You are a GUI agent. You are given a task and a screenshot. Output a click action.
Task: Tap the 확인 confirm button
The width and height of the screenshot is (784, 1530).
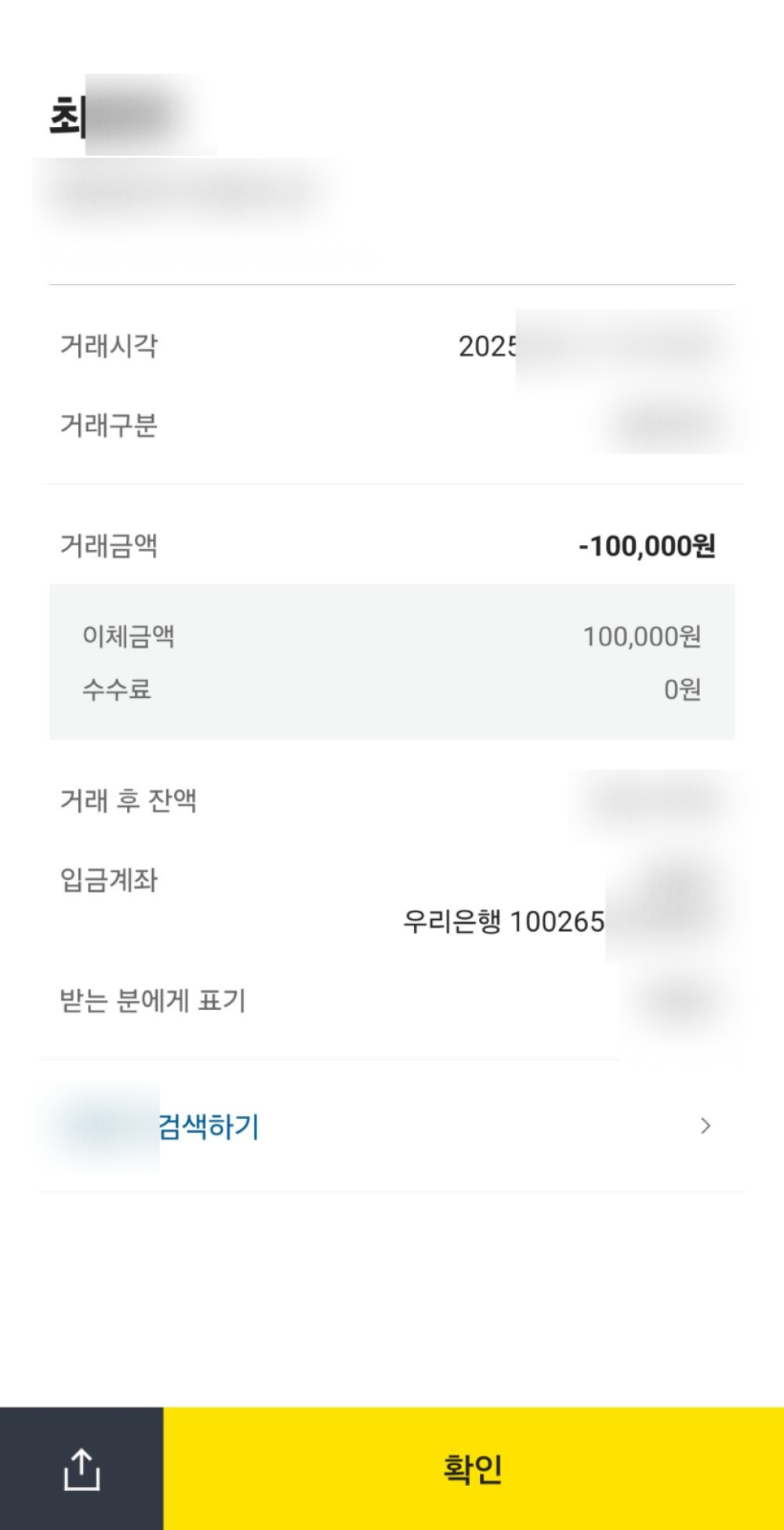pos(473,1469)
